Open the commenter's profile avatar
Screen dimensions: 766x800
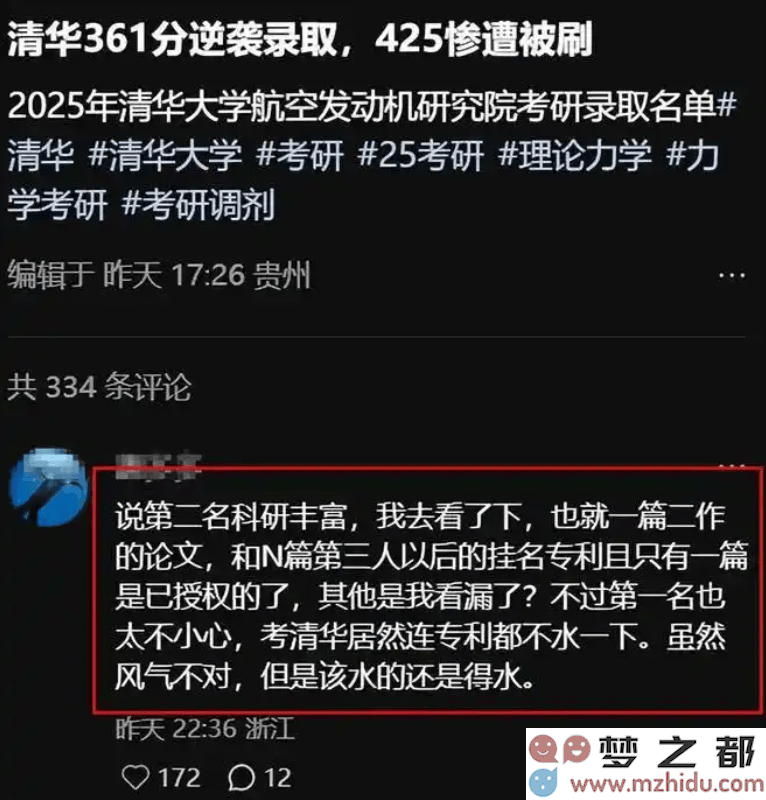tap(48, 490)
